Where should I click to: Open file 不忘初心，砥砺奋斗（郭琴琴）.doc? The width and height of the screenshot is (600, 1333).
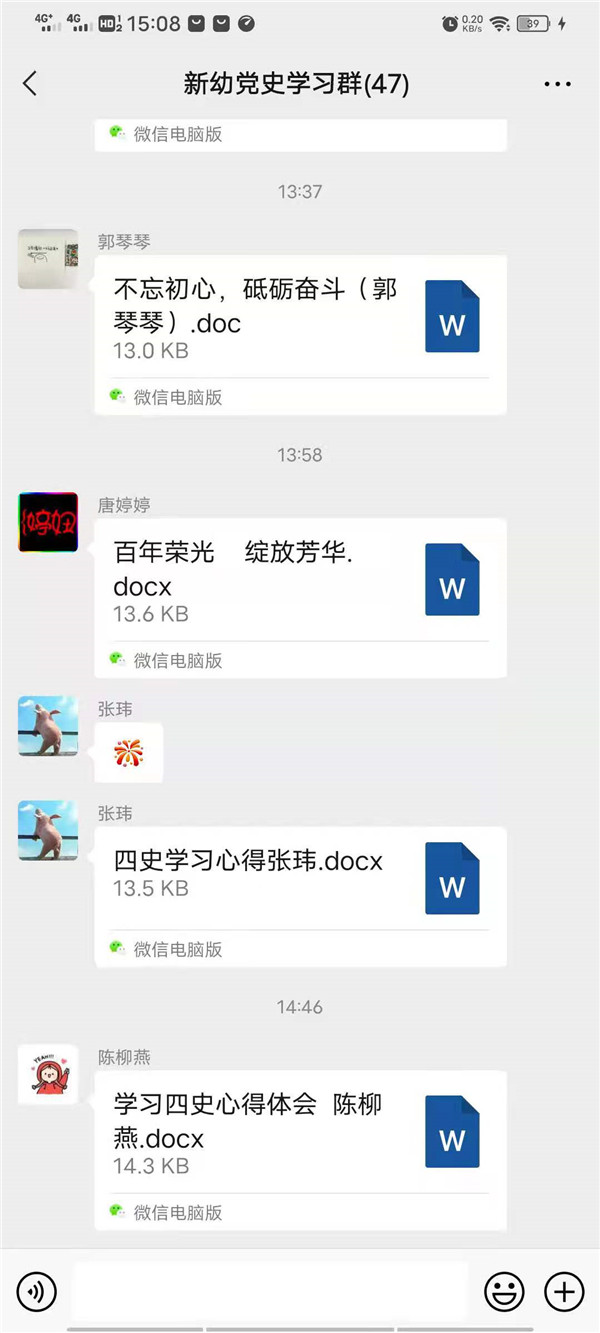[300, 320]
